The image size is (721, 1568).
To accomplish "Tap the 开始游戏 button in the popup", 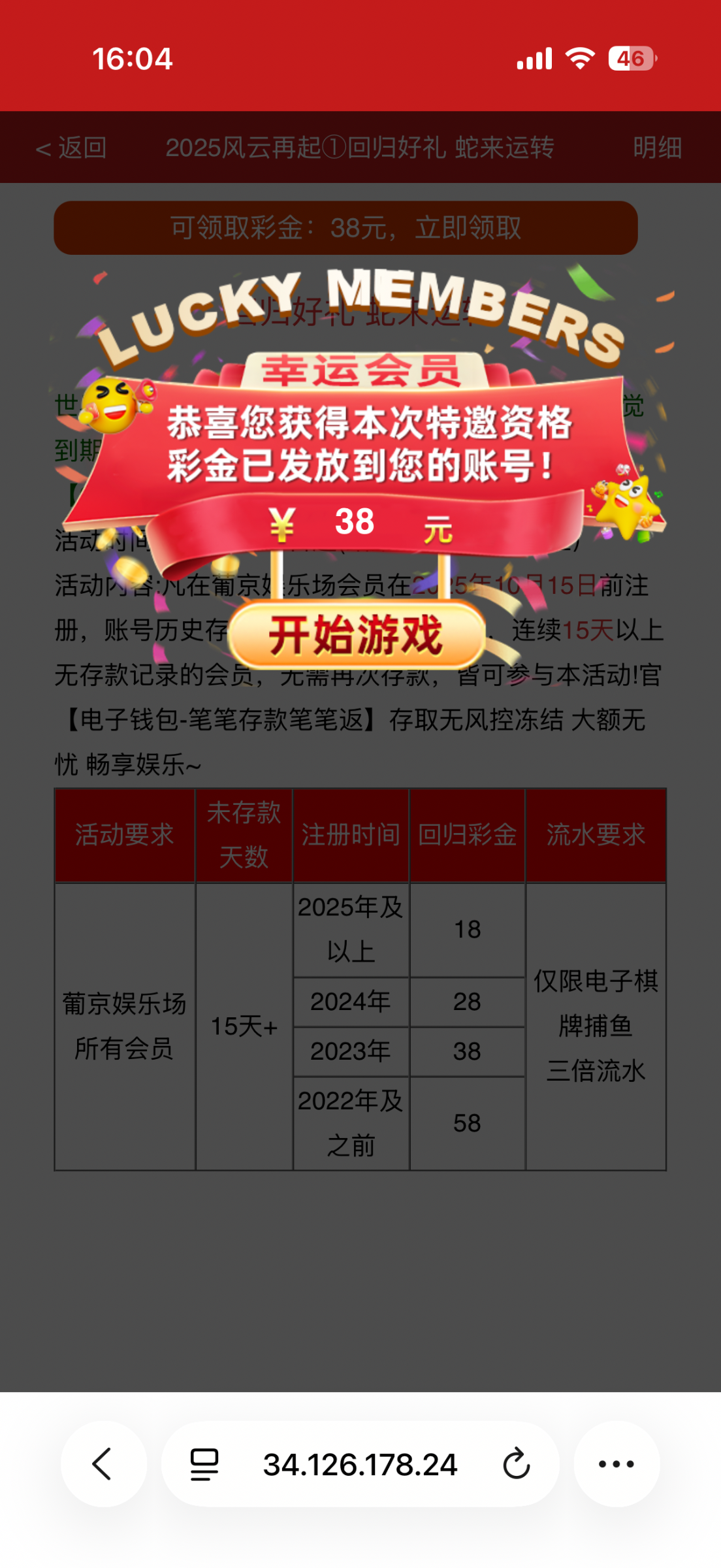I will click(357, 635).
